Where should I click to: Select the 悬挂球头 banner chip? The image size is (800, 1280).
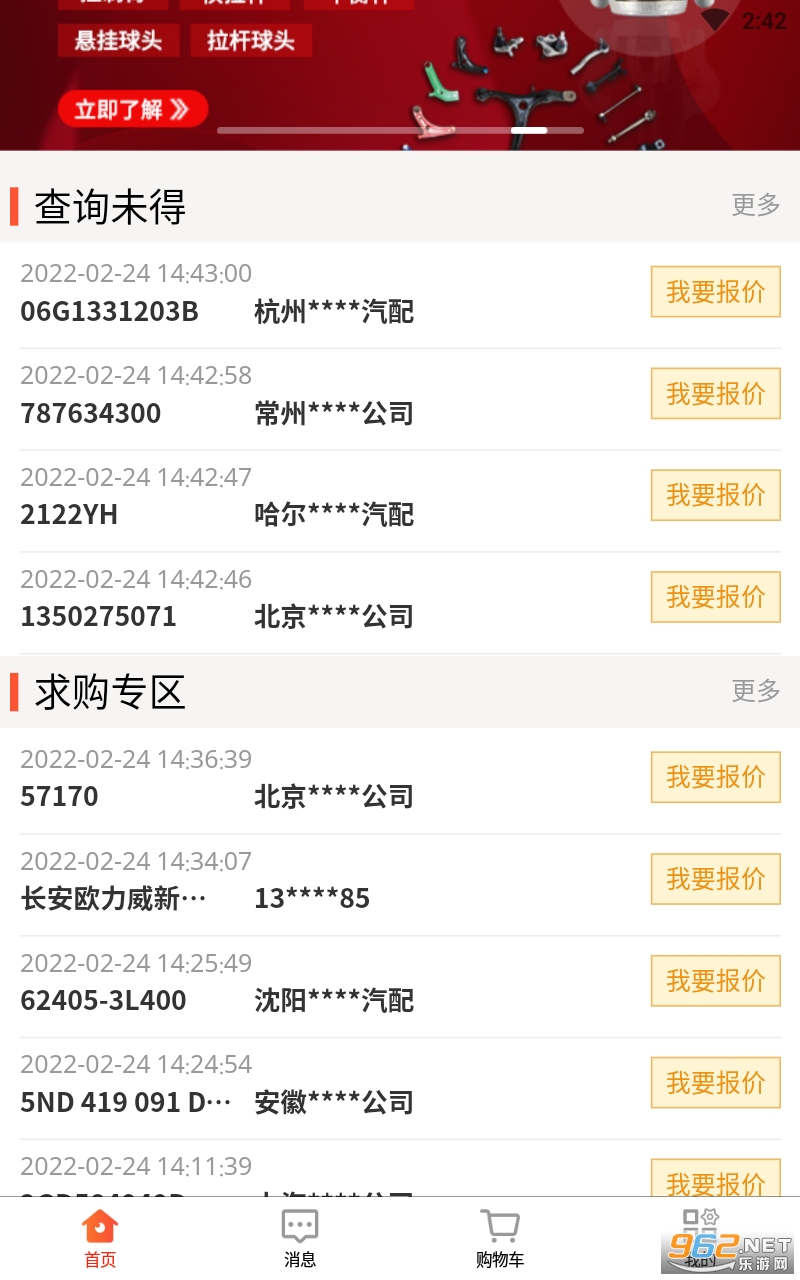119,41
